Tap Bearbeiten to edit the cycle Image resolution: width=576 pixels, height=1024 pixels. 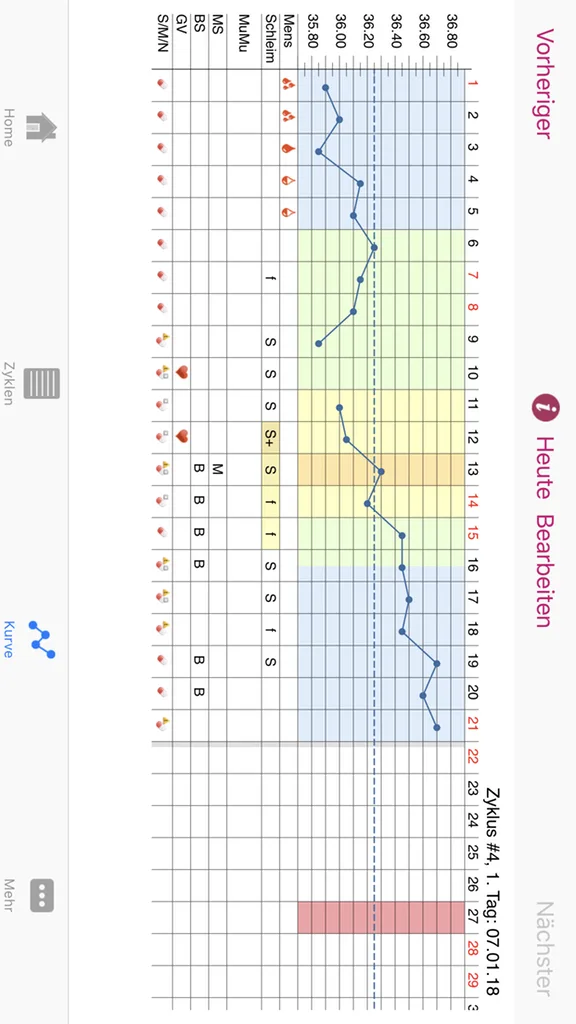tap(545, 571)
